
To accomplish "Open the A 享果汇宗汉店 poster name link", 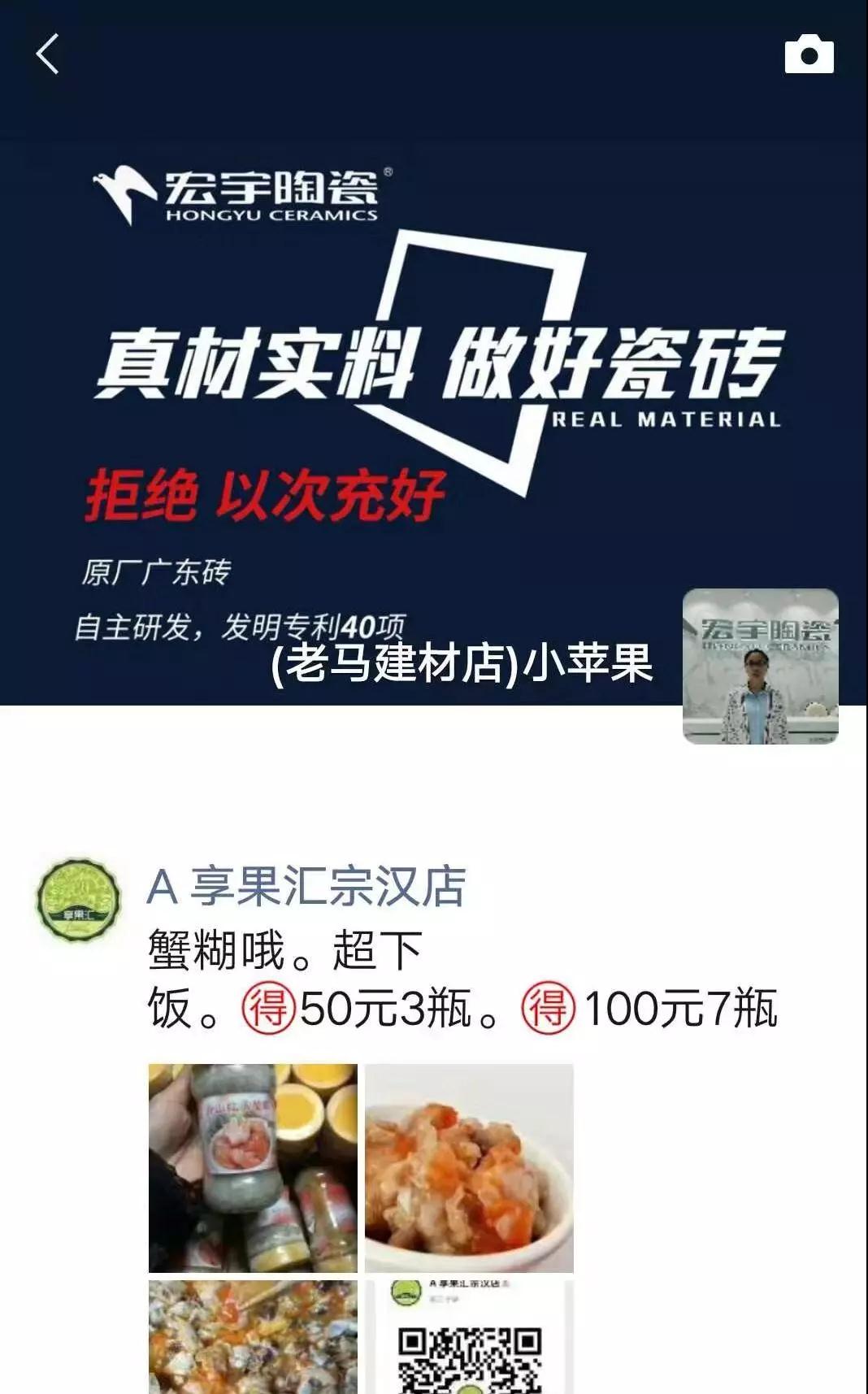I will [x=306, y=886].
